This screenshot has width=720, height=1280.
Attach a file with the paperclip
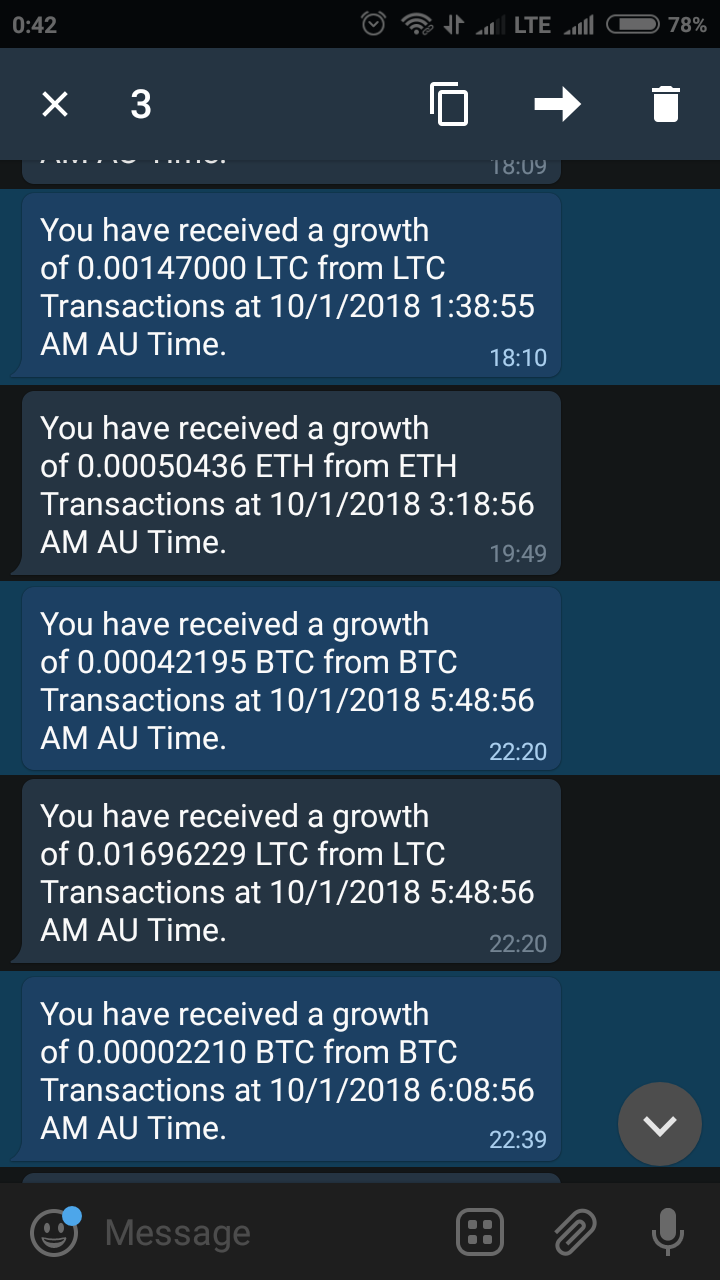pos(575,1232)
